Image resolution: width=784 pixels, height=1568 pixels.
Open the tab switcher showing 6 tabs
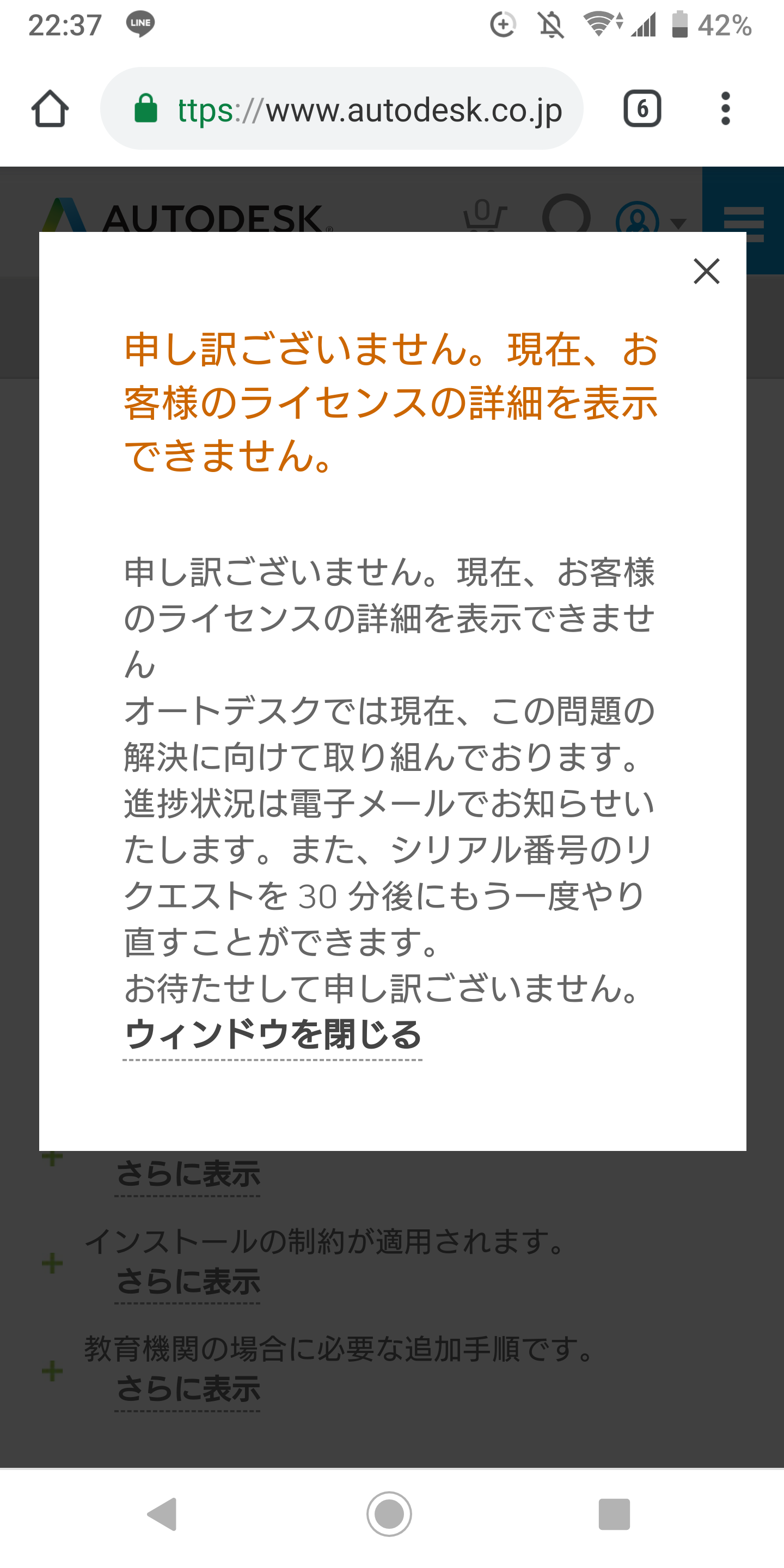click(x=642, y=109)
